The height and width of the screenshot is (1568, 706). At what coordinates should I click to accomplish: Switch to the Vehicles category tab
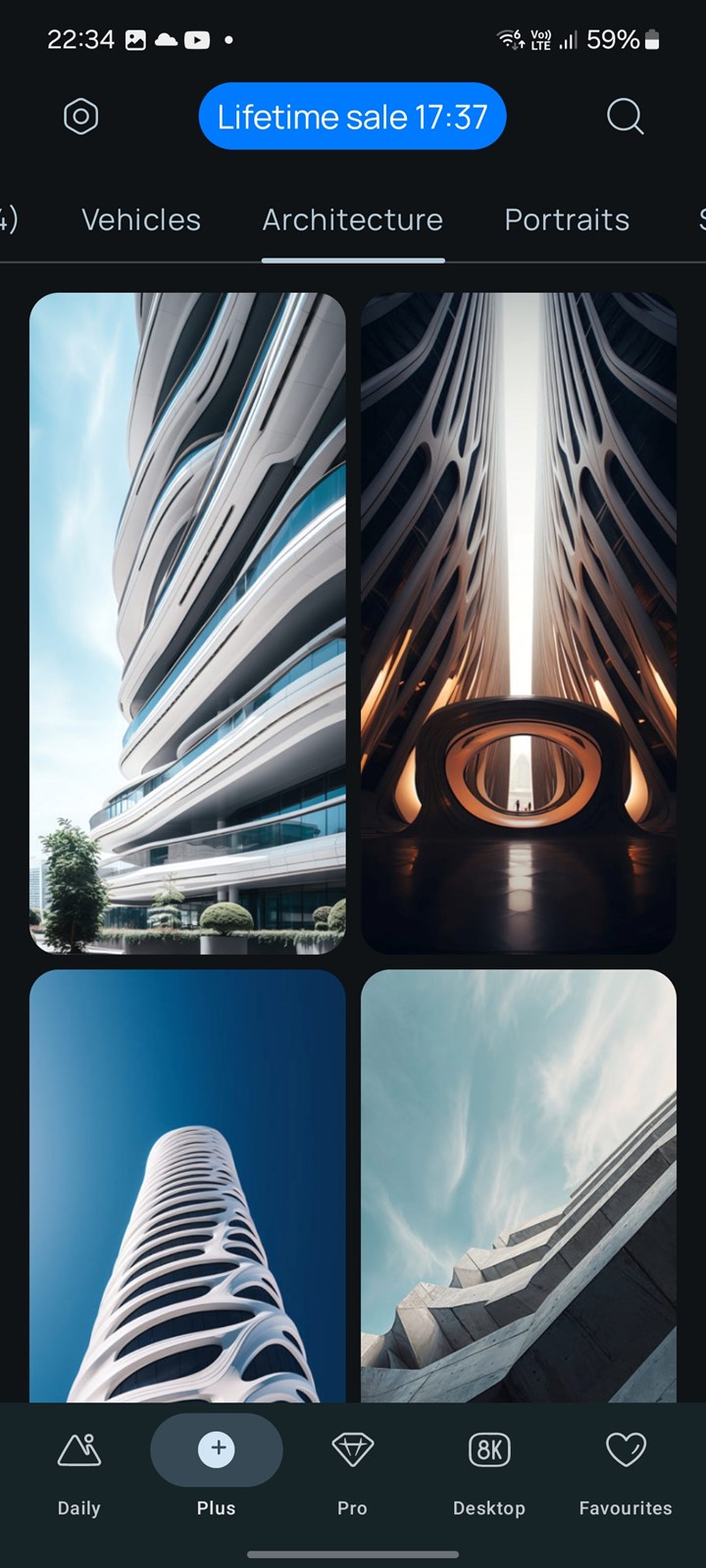141,220
